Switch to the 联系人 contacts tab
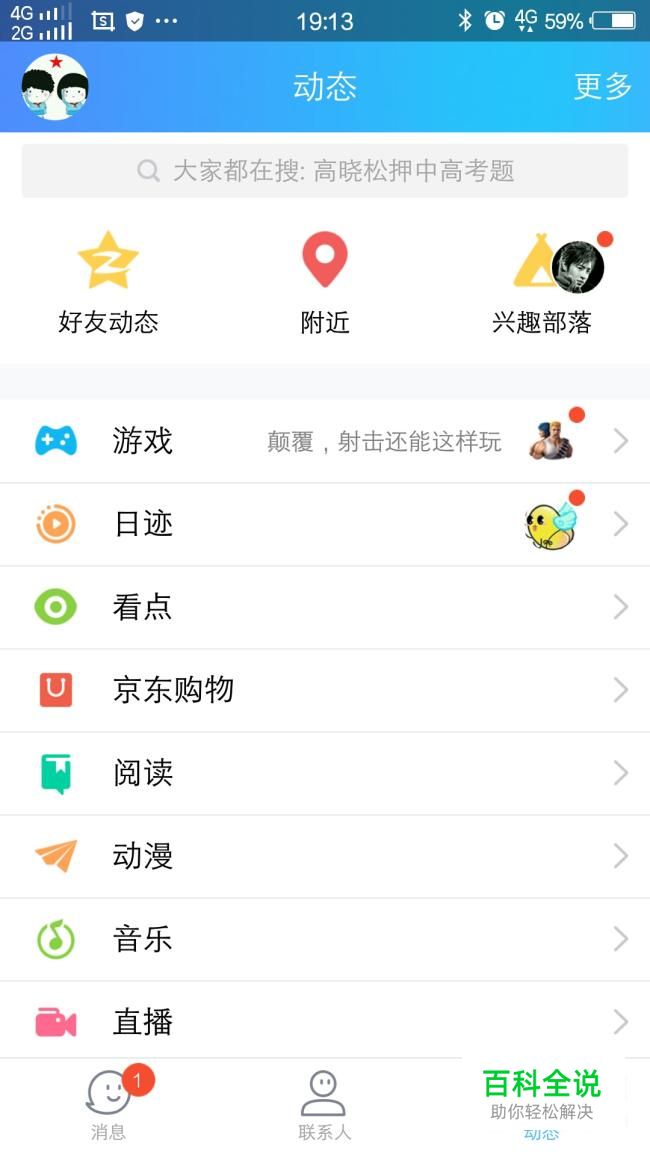The width and height of the screenshot is (650, 1155). click(324, 1106)
